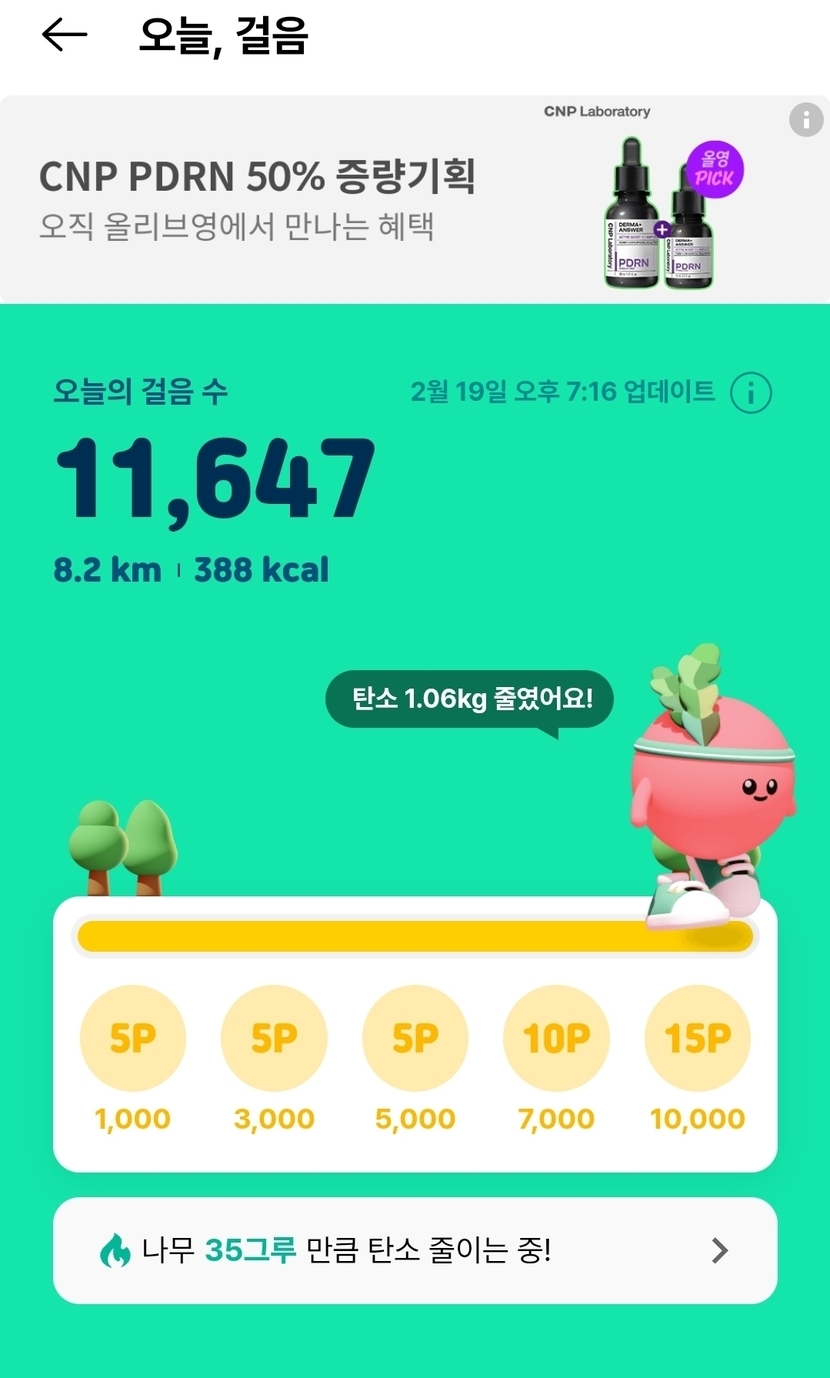Claim the 5P reward for 1,000 steps
This screenshot has height=1378, width=830.
click(133, 1038)
